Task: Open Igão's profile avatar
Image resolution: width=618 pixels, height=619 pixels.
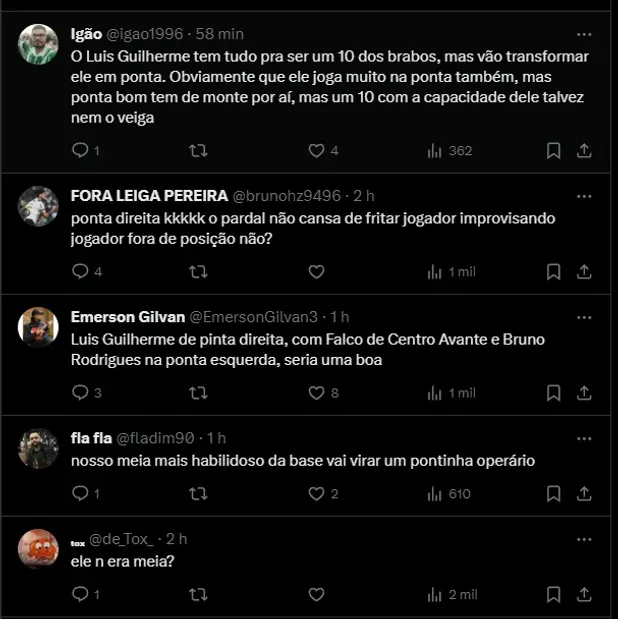Action: click(38, 43)
